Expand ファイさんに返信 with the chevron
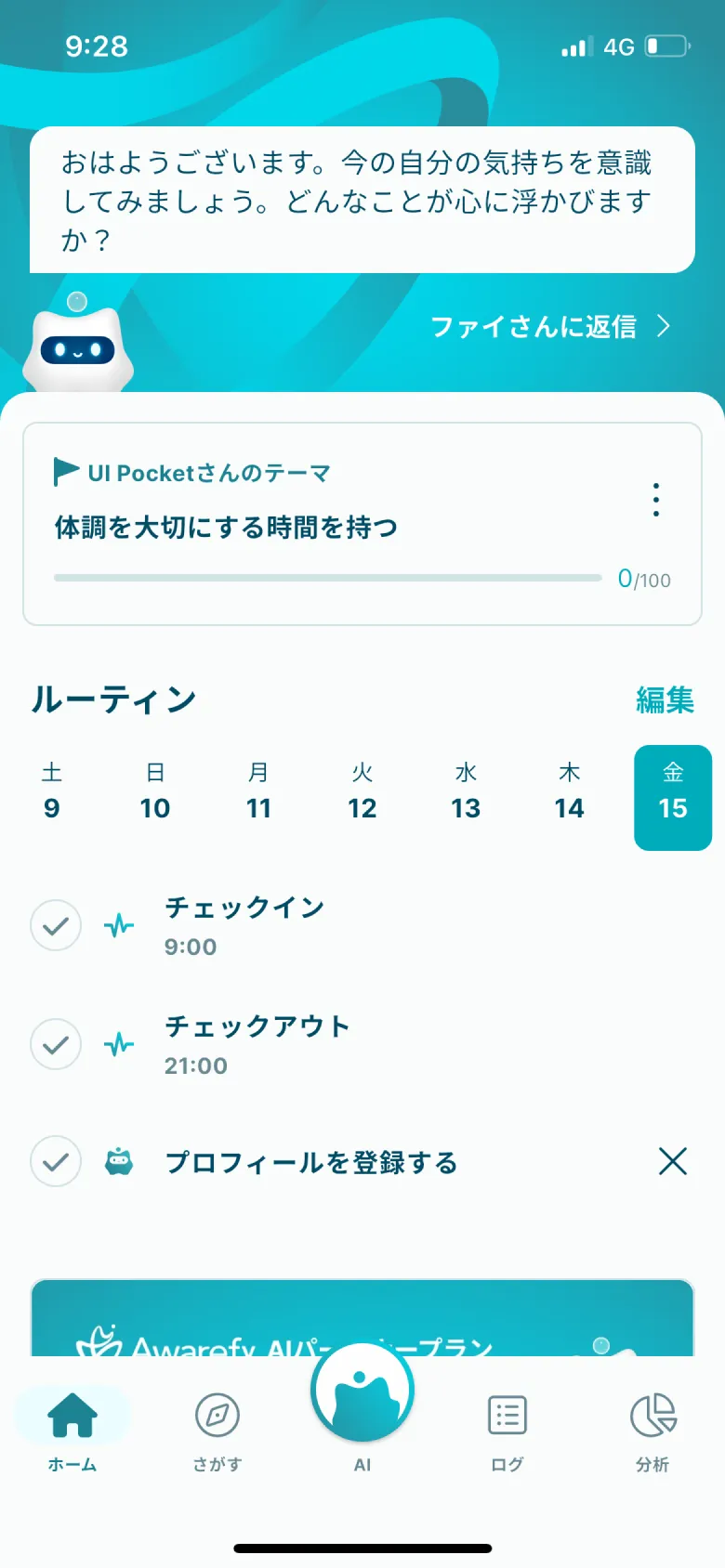725x1568 pixels. pos(666,327)
